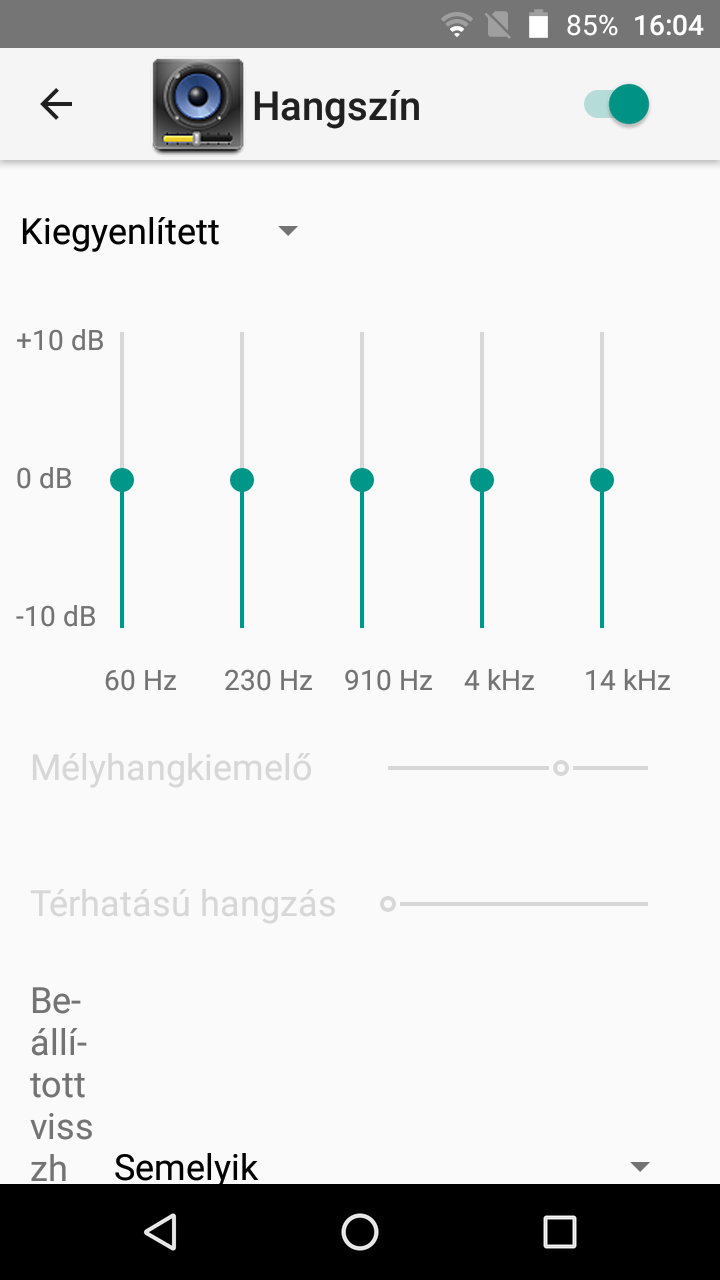720x1280 pixels.
Task: Tap the 910 Hz band slider
Action: (x=362, y=480)
